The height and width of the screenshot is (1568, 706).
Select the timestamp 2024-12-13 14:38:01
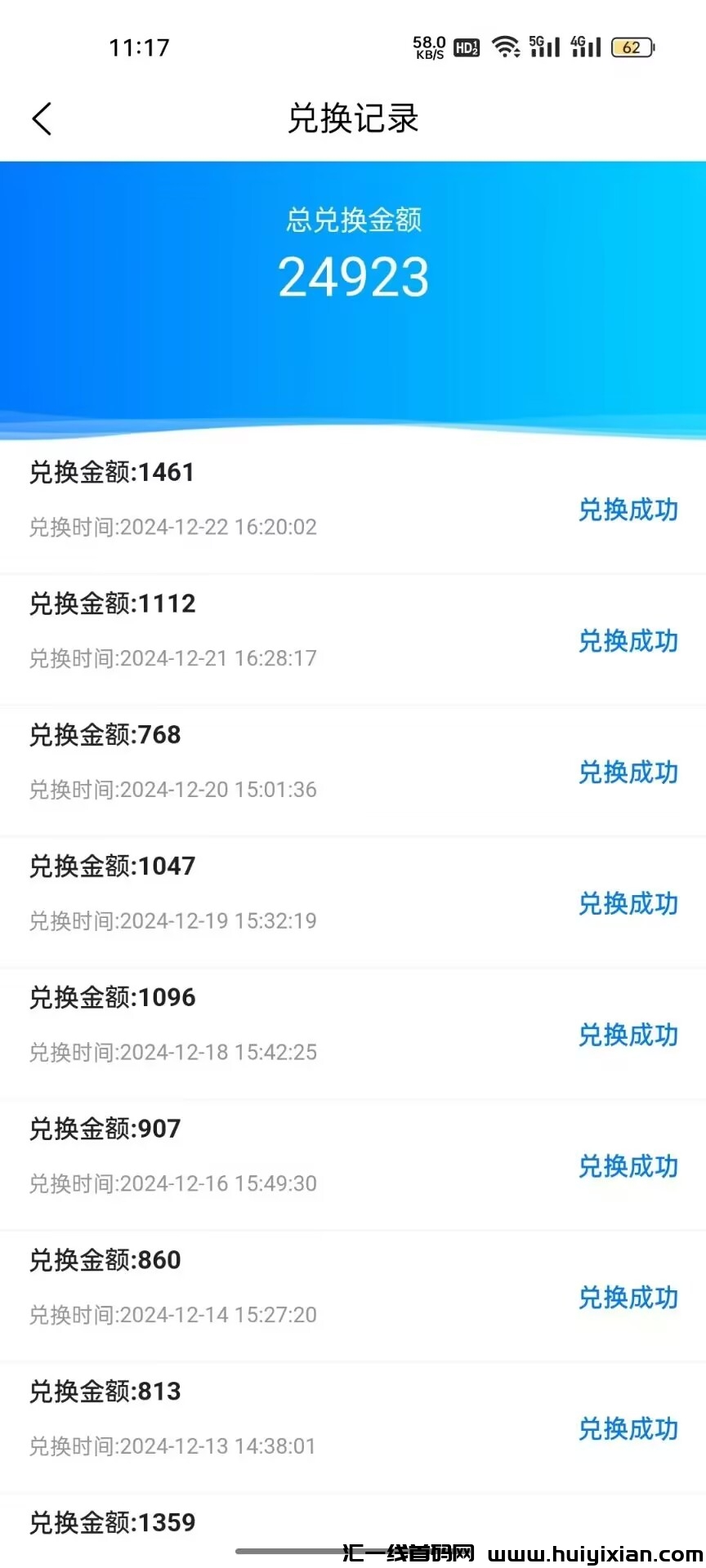point(172,1446)
